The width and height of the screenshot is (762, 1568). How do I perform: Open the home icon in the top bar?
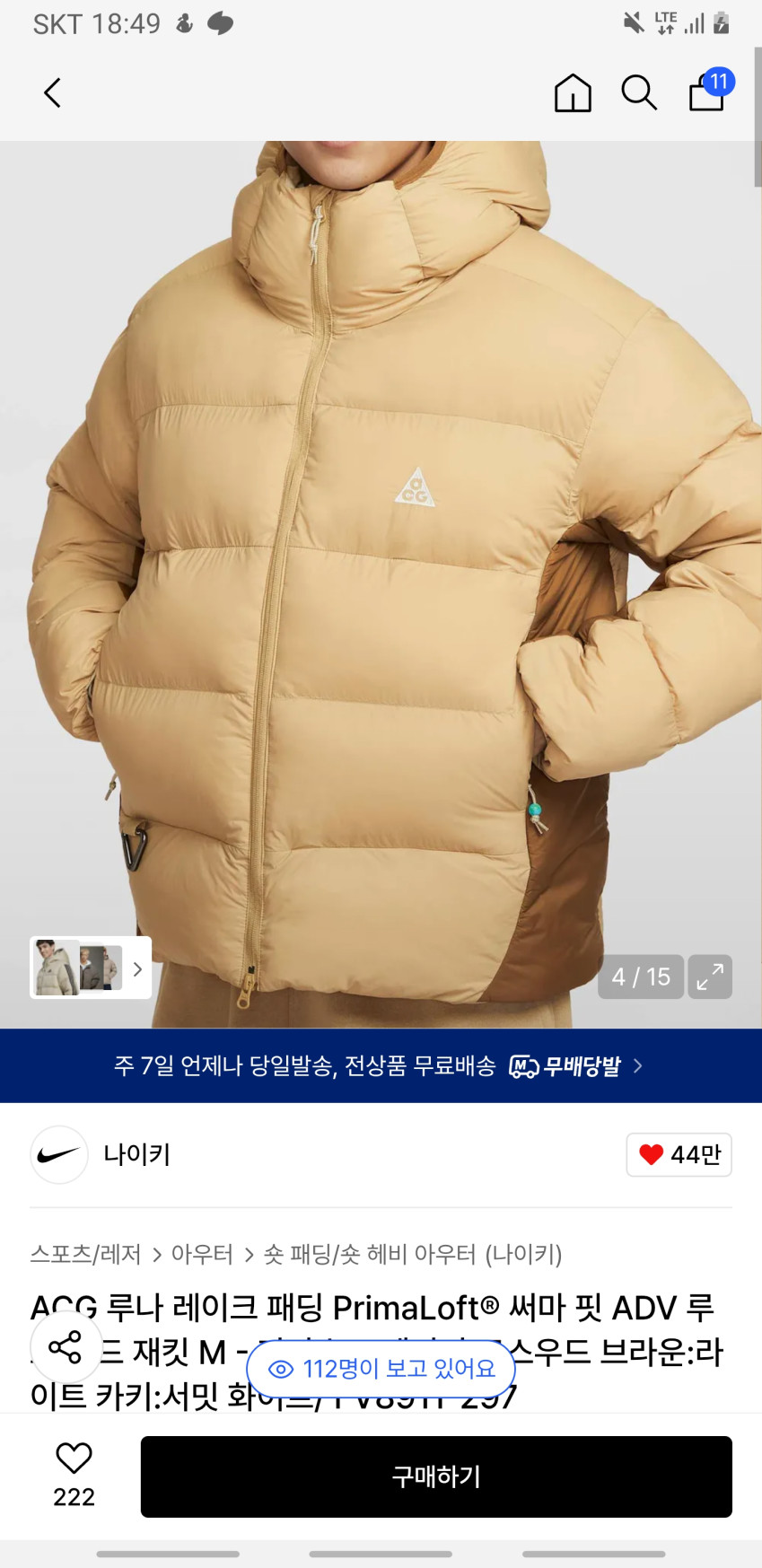(x=573, y=92)
